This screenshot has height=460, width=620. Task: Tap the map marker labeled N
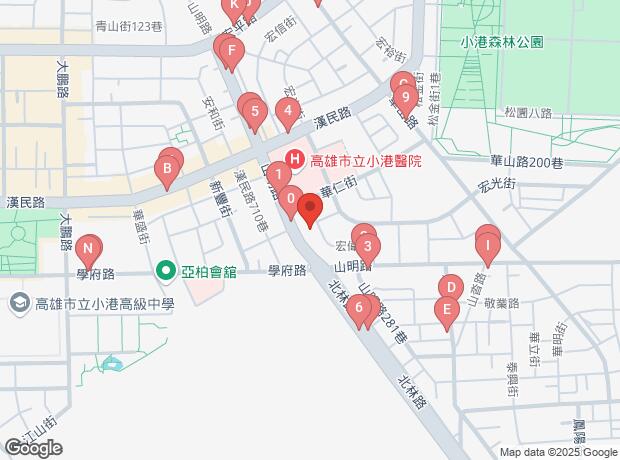(89, 248)
